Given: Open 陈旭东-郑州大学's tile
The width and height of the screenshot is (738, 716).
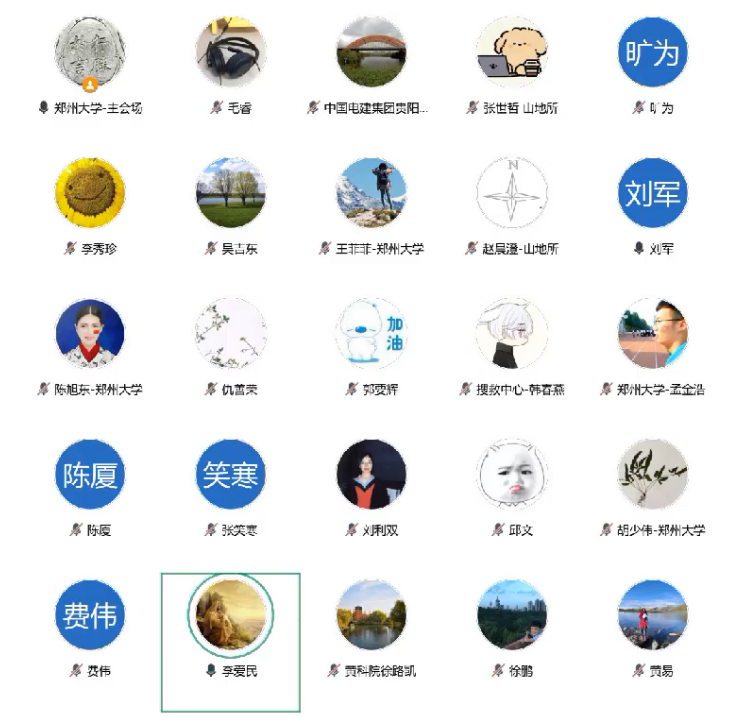Looking at the screenshot, I should [90, 334].
